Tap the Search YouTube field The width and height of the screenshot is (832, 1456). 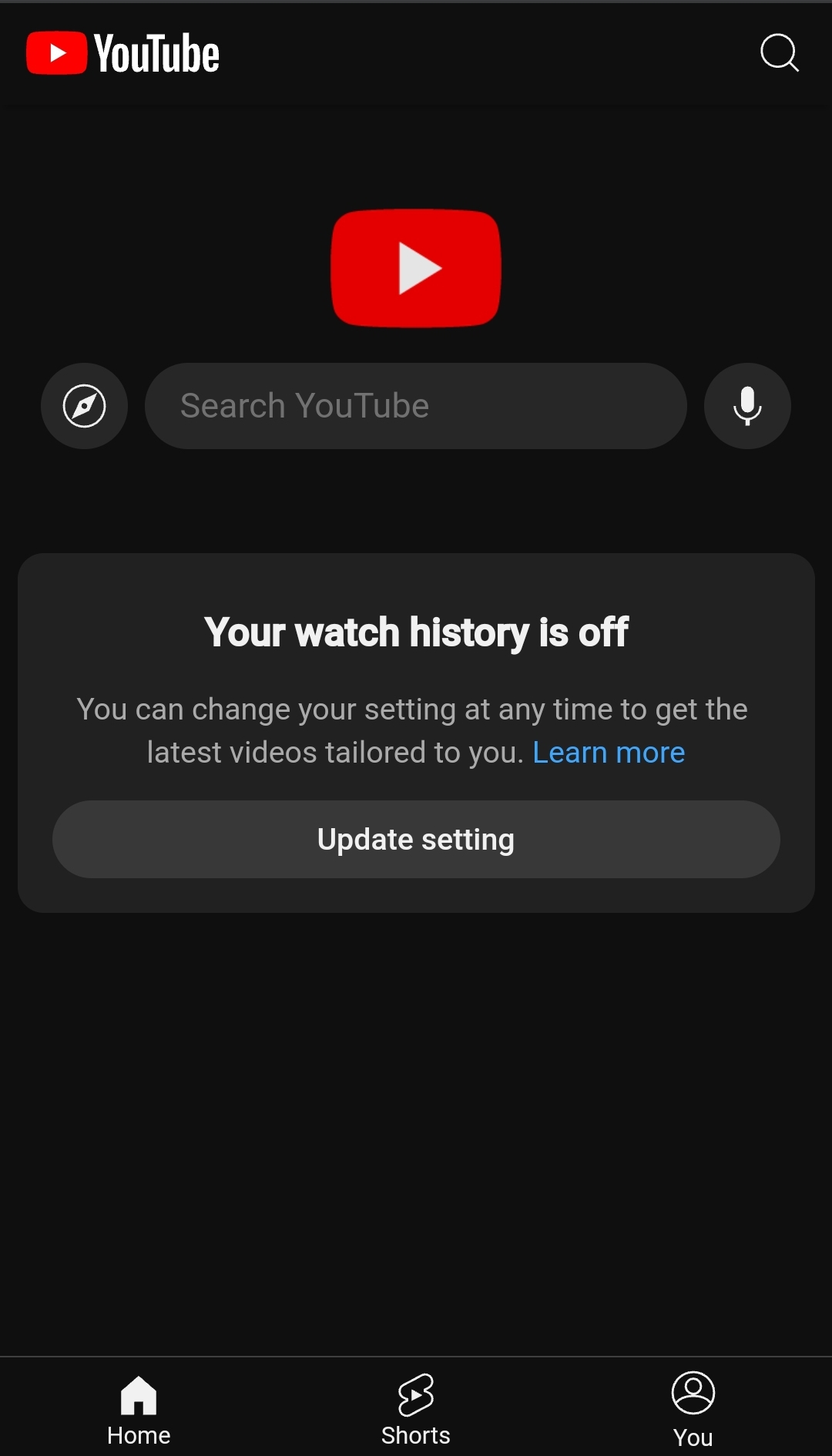coord(416,406)
